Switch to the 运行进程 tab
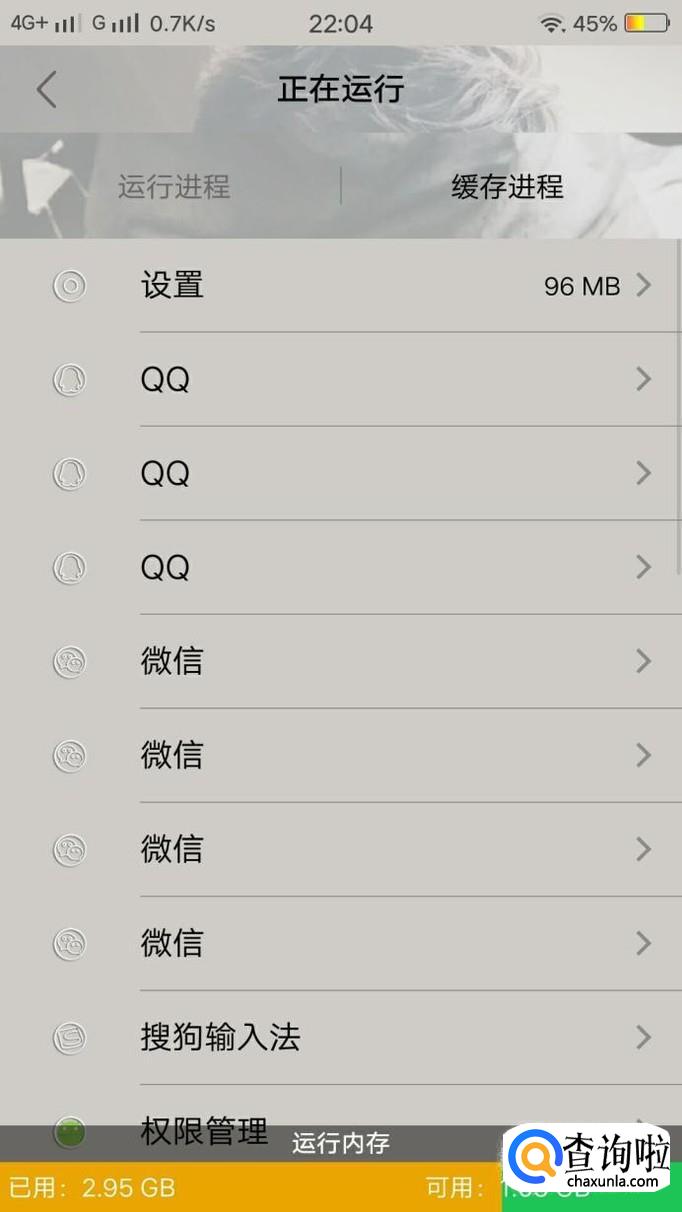 point(174,187)
